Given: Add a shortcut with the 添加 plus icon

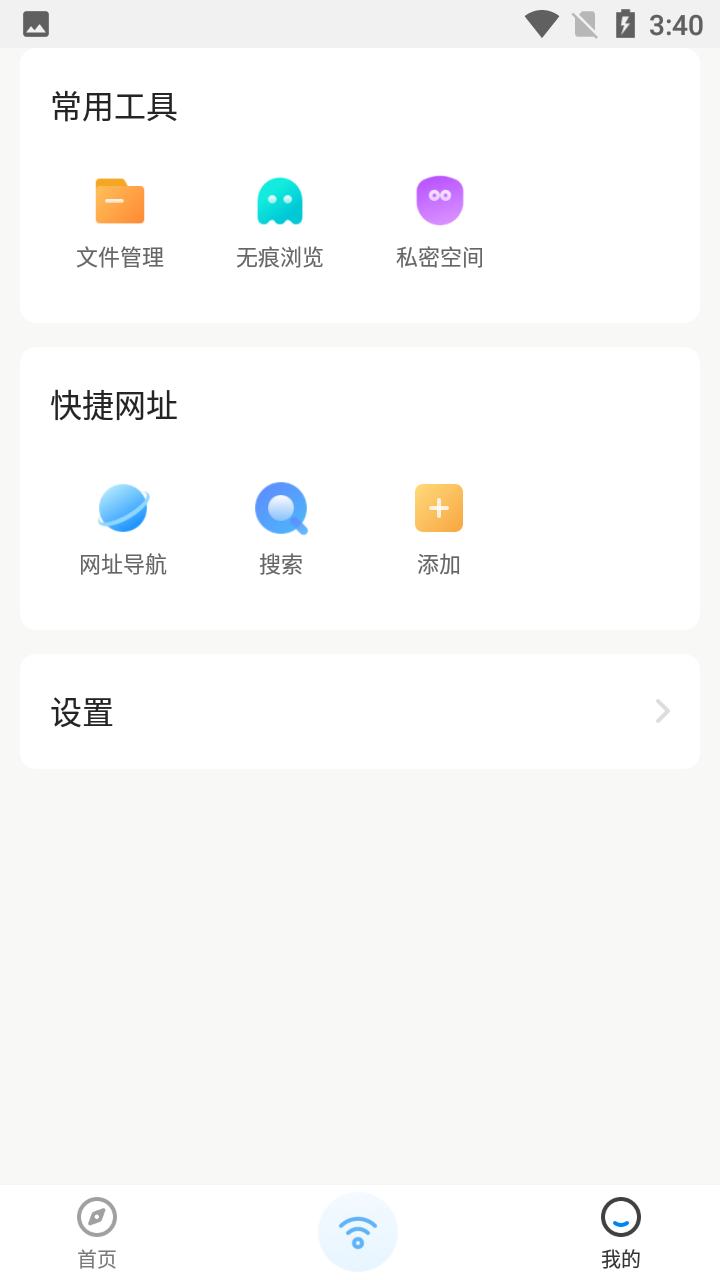Looking at the screenshot, I should tap(439, 507).
